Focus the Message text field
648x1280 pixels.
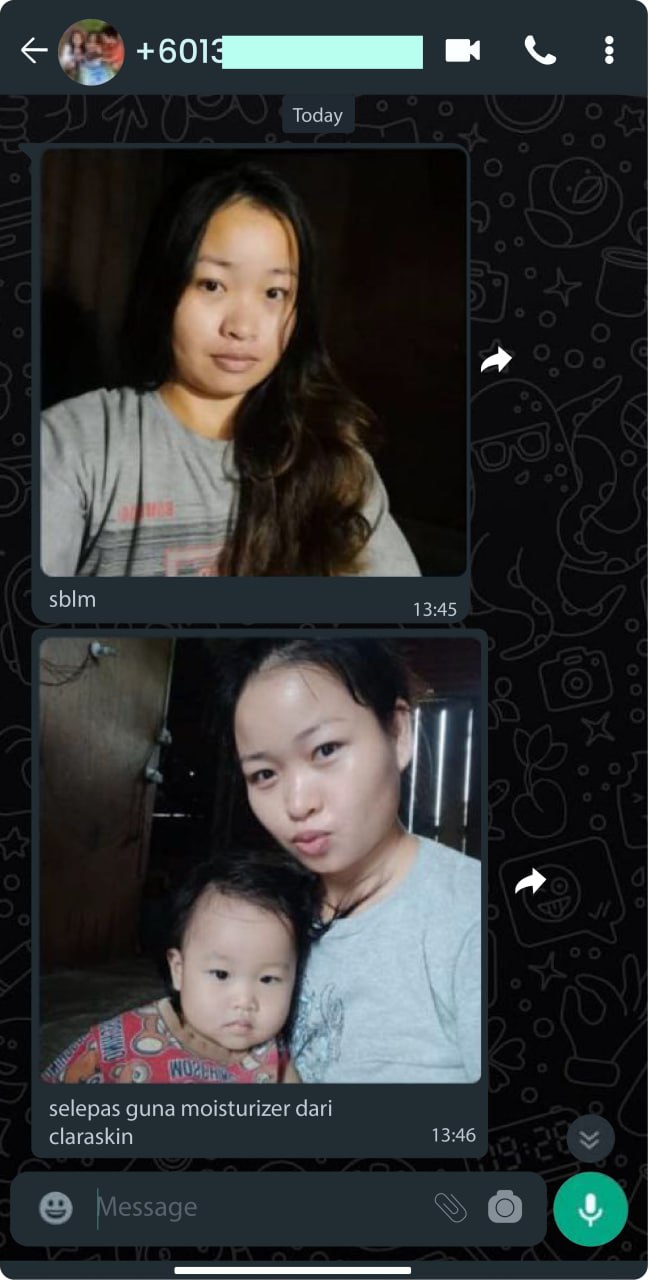(260, 1208)
